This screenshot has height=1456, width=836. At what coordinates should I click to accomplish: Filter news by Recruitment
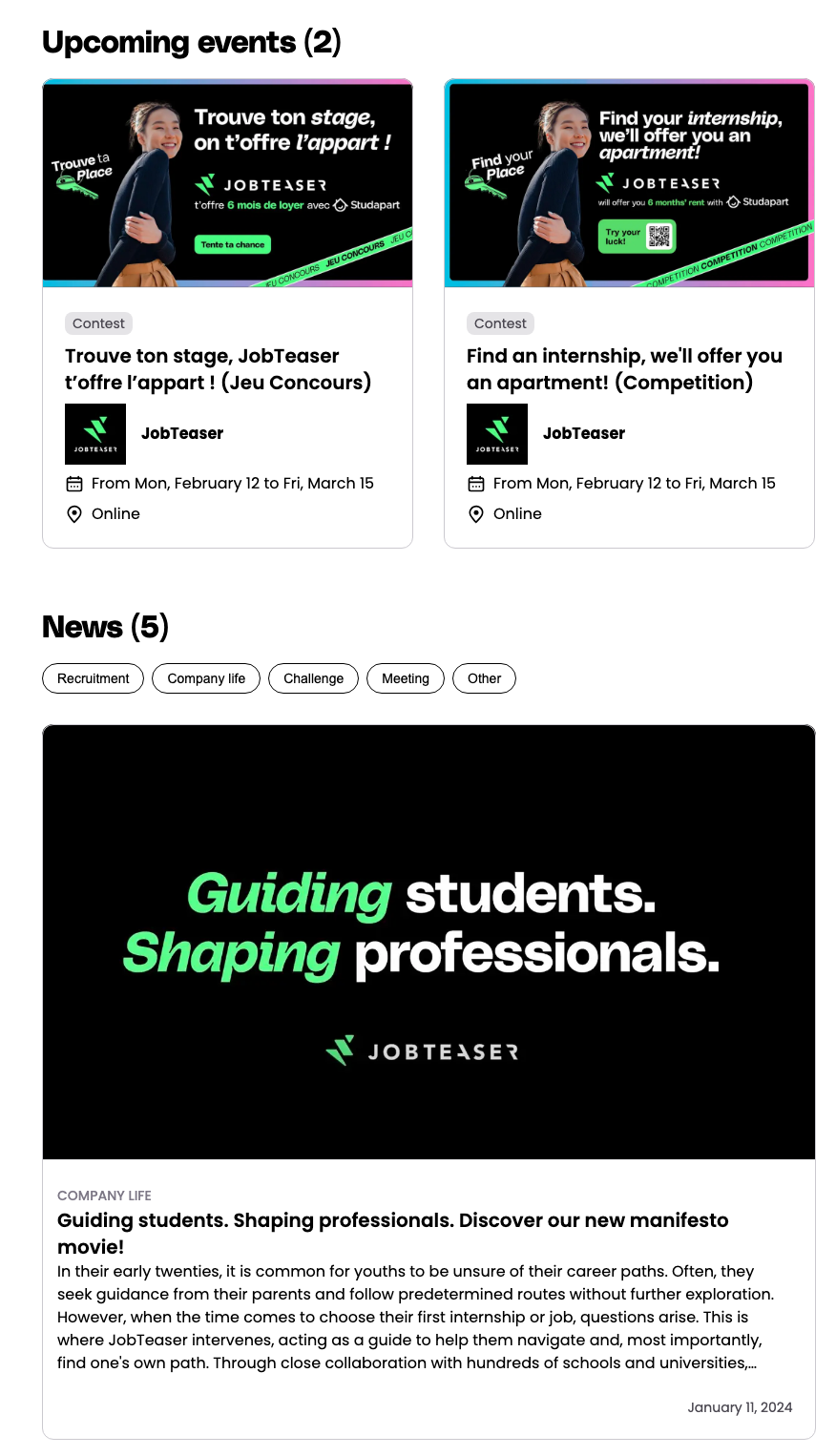coord(93,678)
